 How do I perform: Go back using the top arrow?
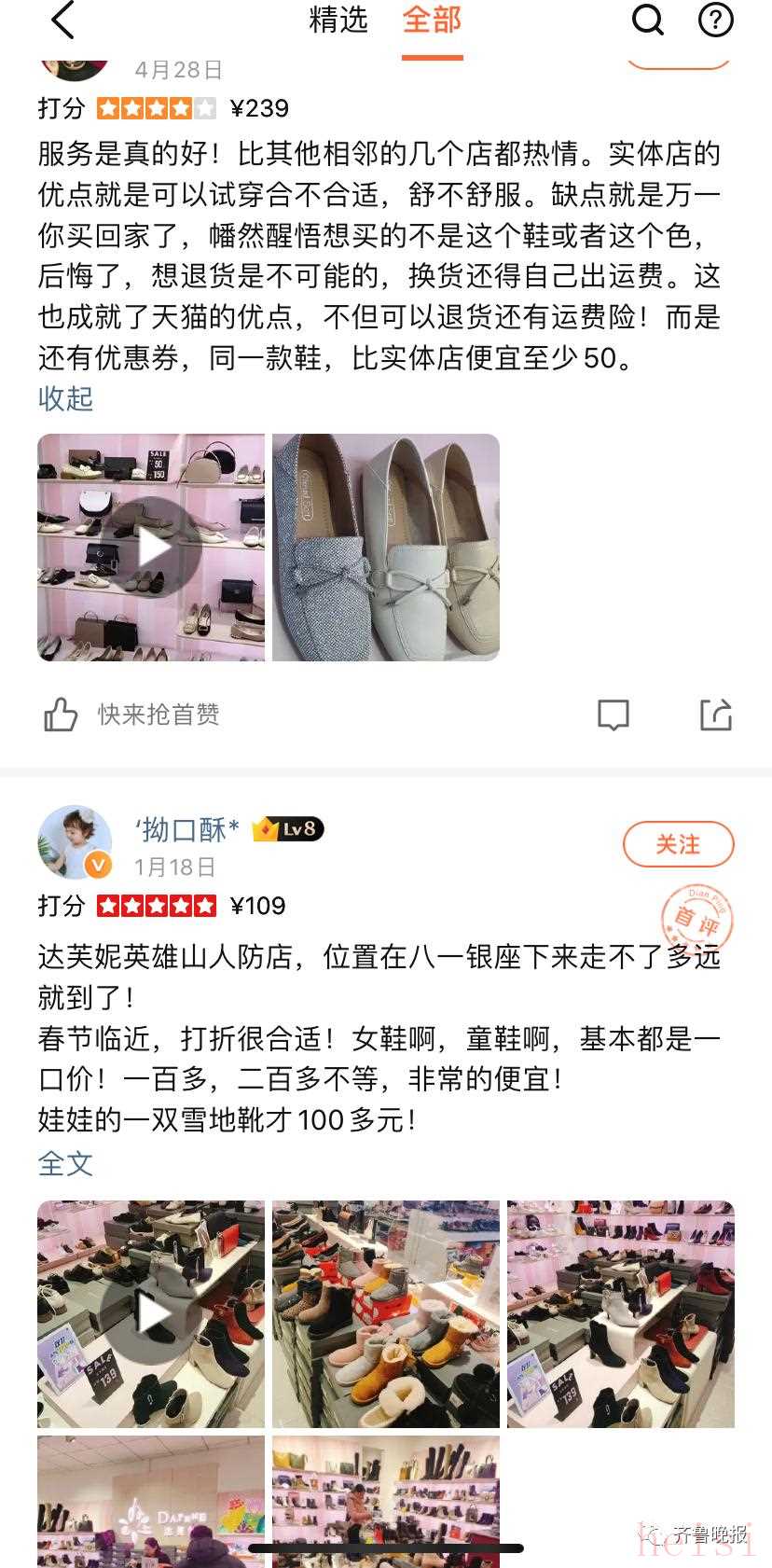(62, 21)
